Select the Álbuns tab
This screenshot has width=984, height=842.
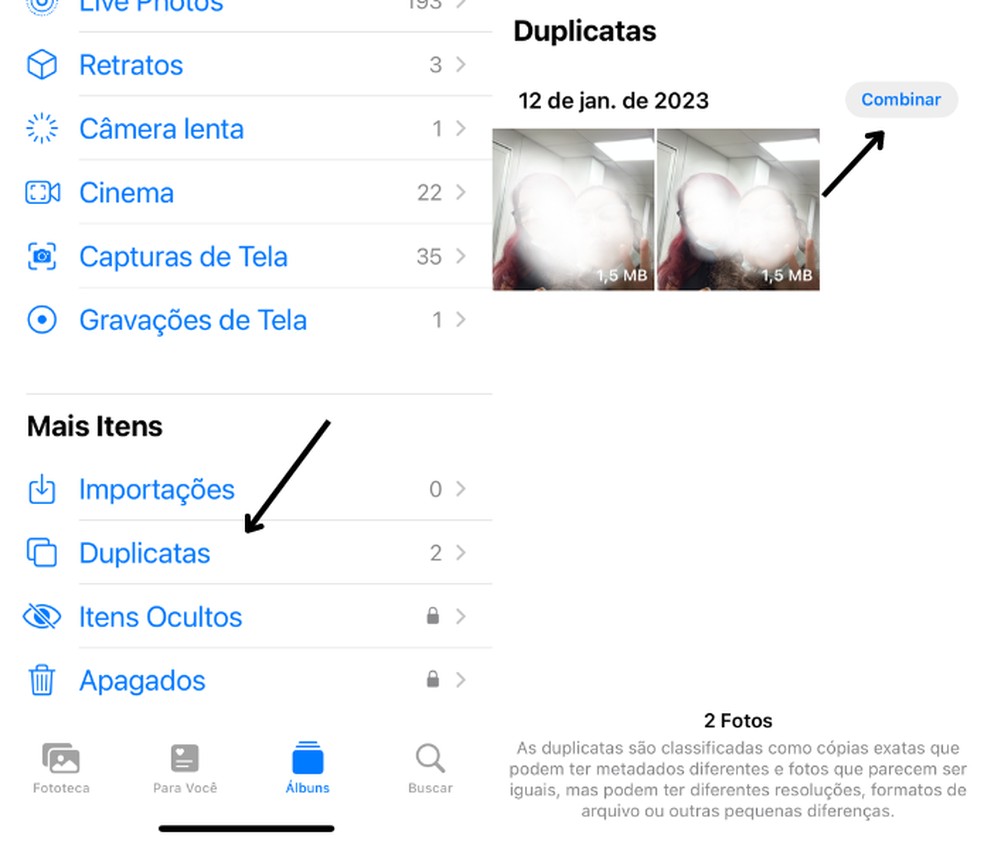coord(308,768)
